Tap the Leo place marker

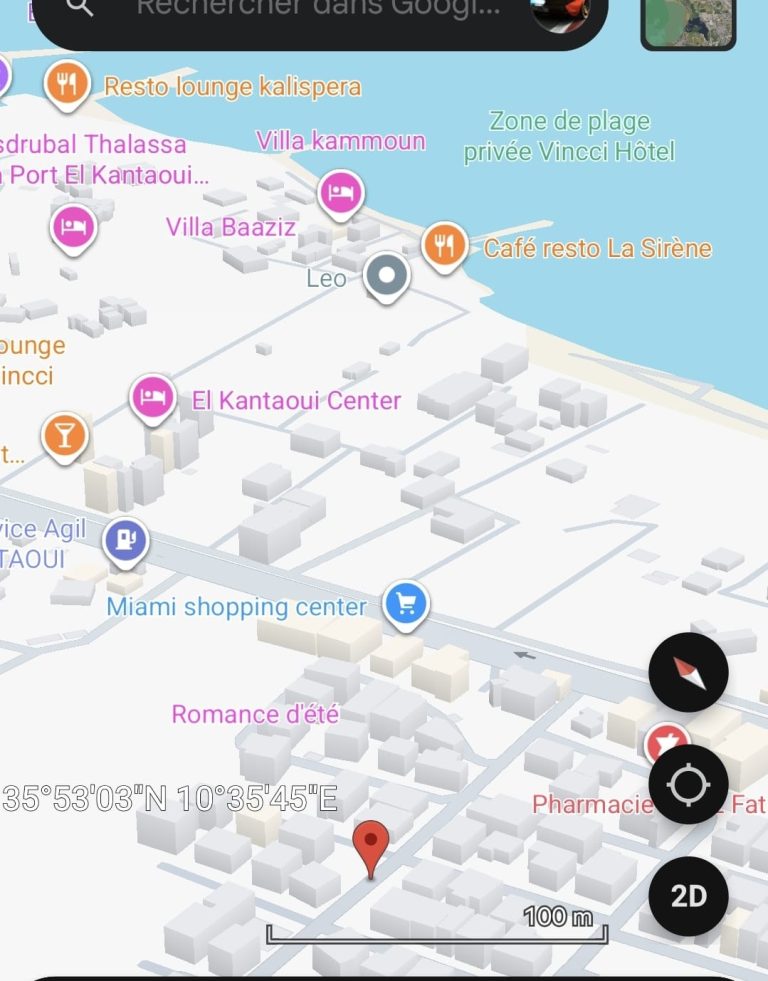coord(387,276)
